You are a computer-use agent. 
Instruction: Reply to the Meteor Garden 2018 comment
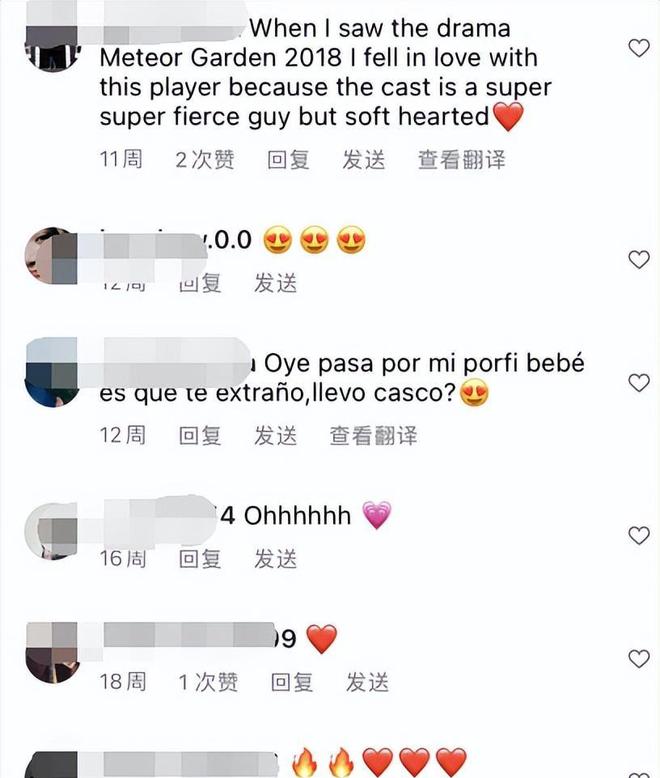(288, 159)
